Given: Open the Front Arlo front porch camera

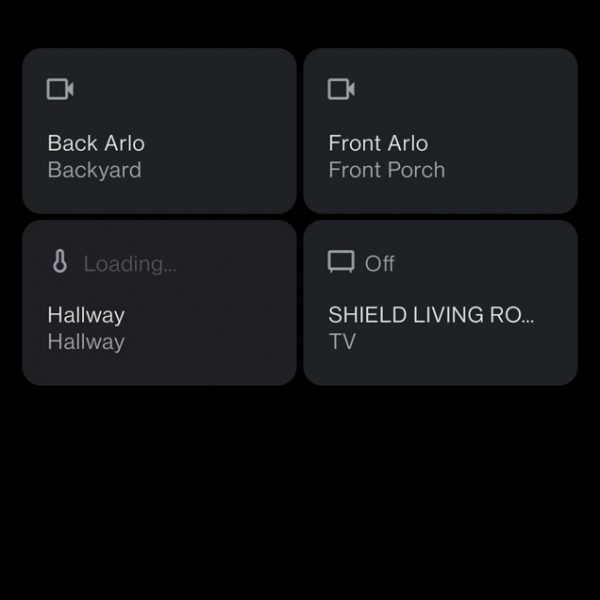Looking at the screenshot, I should [440, 131].
